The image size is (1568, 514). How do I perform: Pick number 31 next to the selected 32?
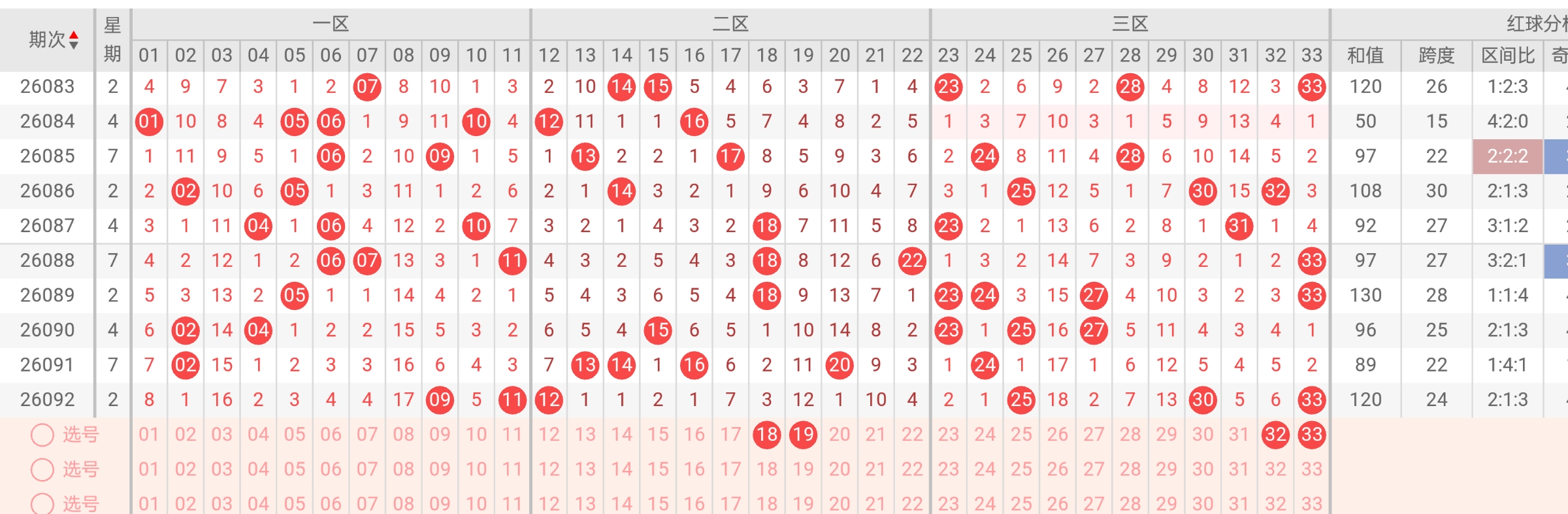[1239, 435]
